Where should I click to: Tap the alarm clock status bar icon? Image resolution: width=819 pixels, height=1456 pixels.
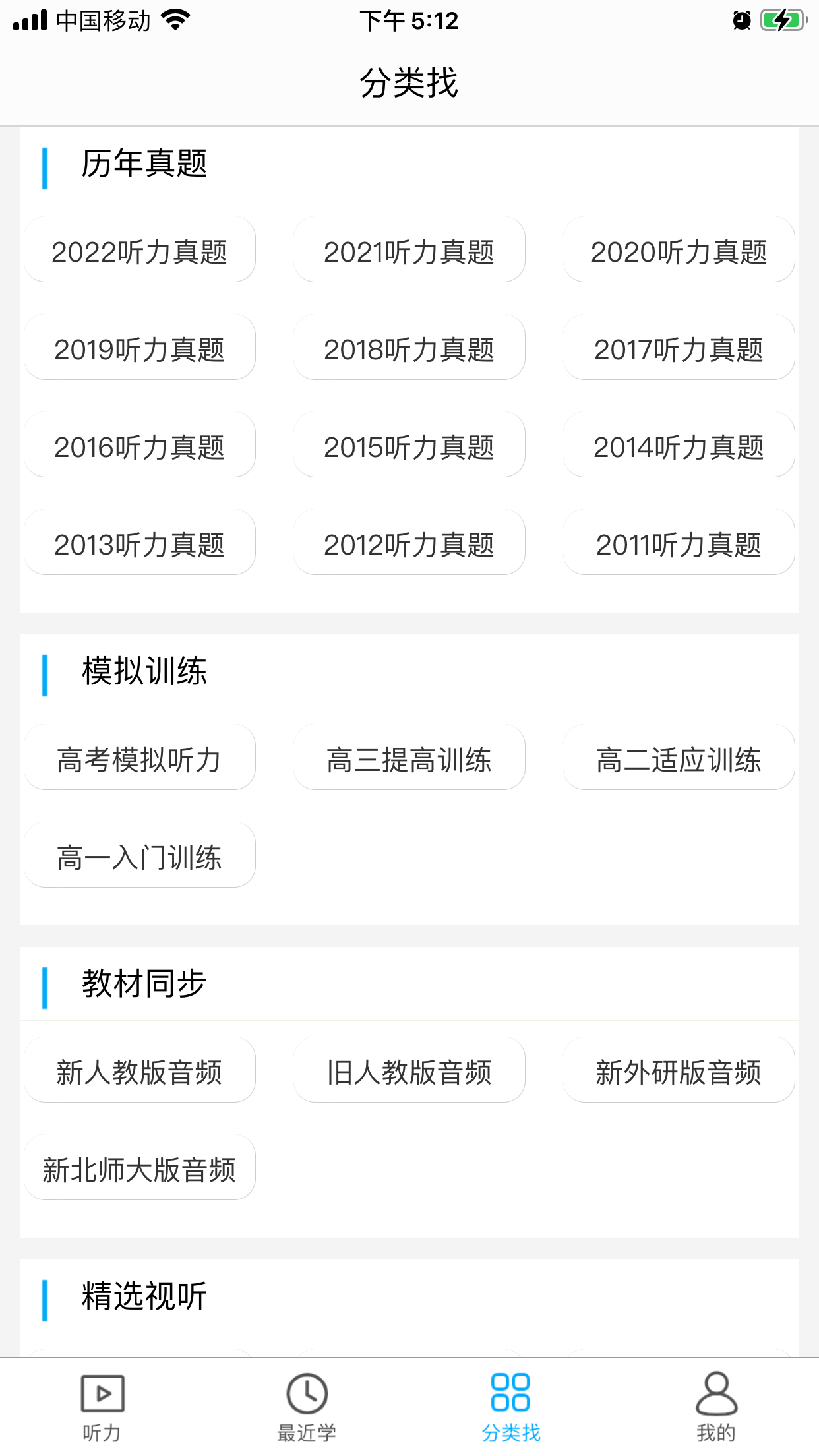tap(742, 20)
